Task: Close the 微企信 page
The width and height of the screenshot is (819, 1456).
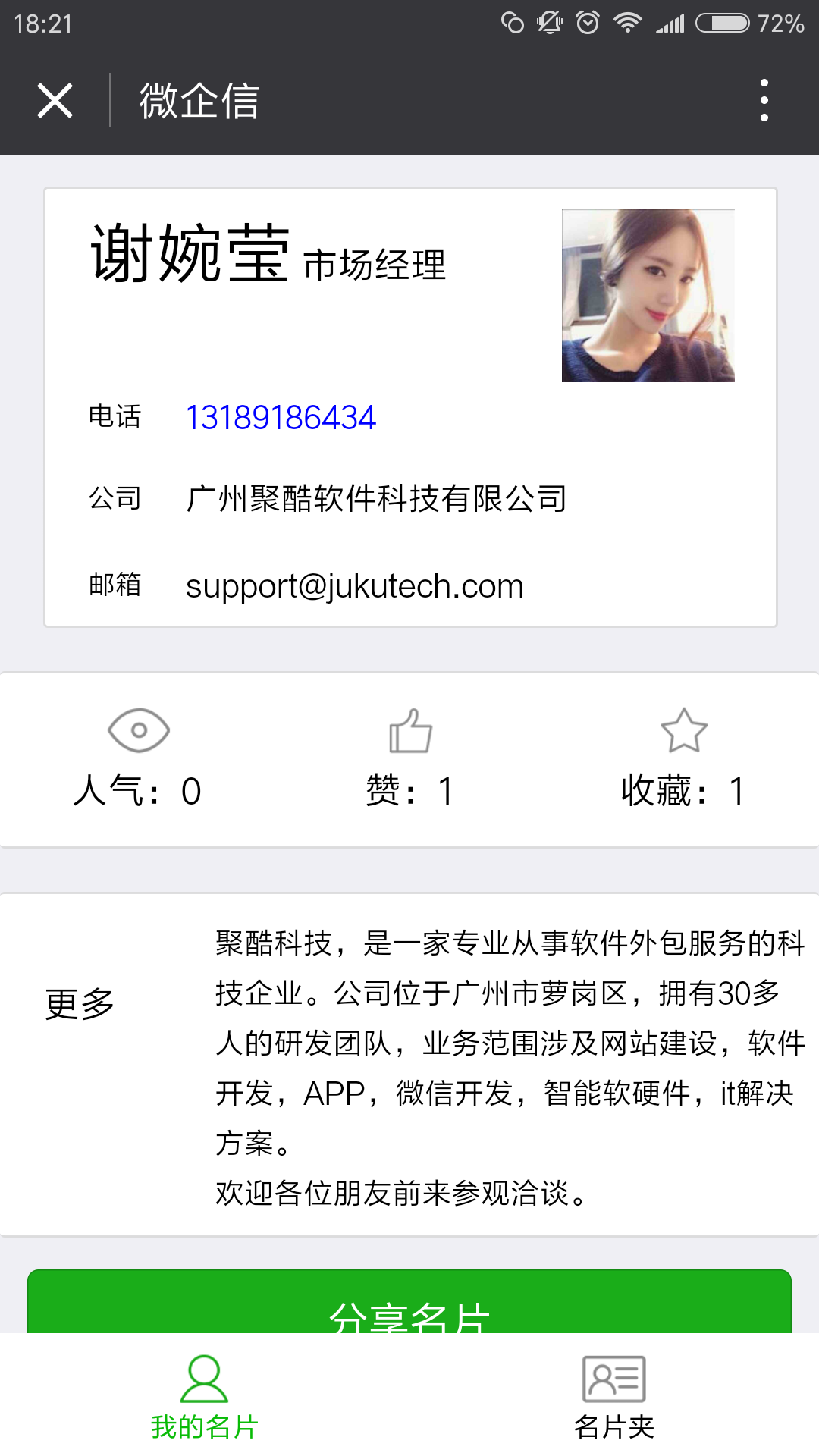Action: click(x=55, y=101)
